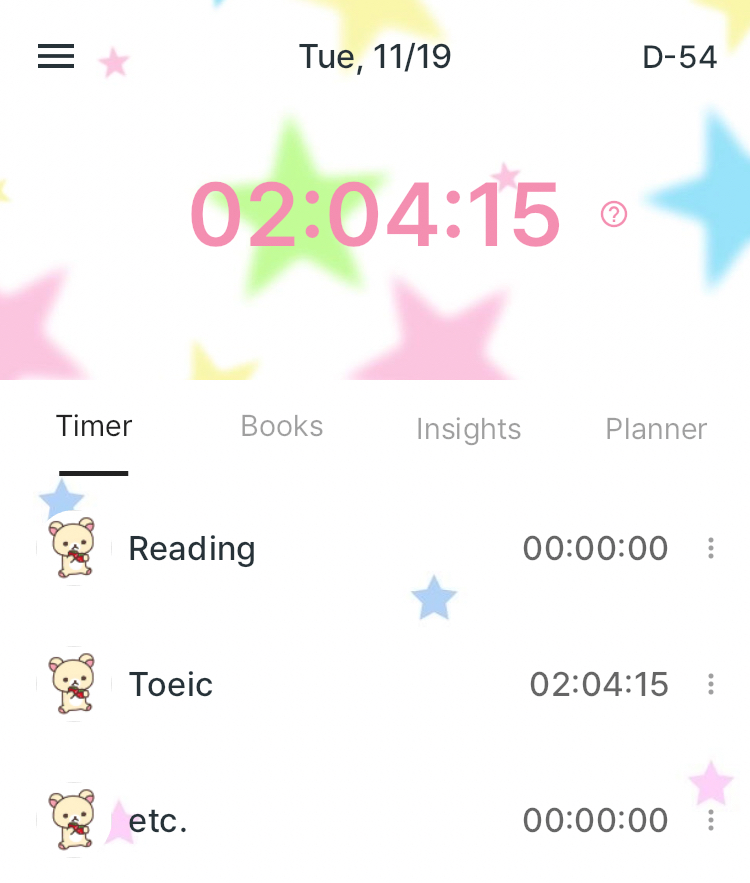Select the Timer tab
The width and height of the screenshot is (750, 883).
point(94,427)
